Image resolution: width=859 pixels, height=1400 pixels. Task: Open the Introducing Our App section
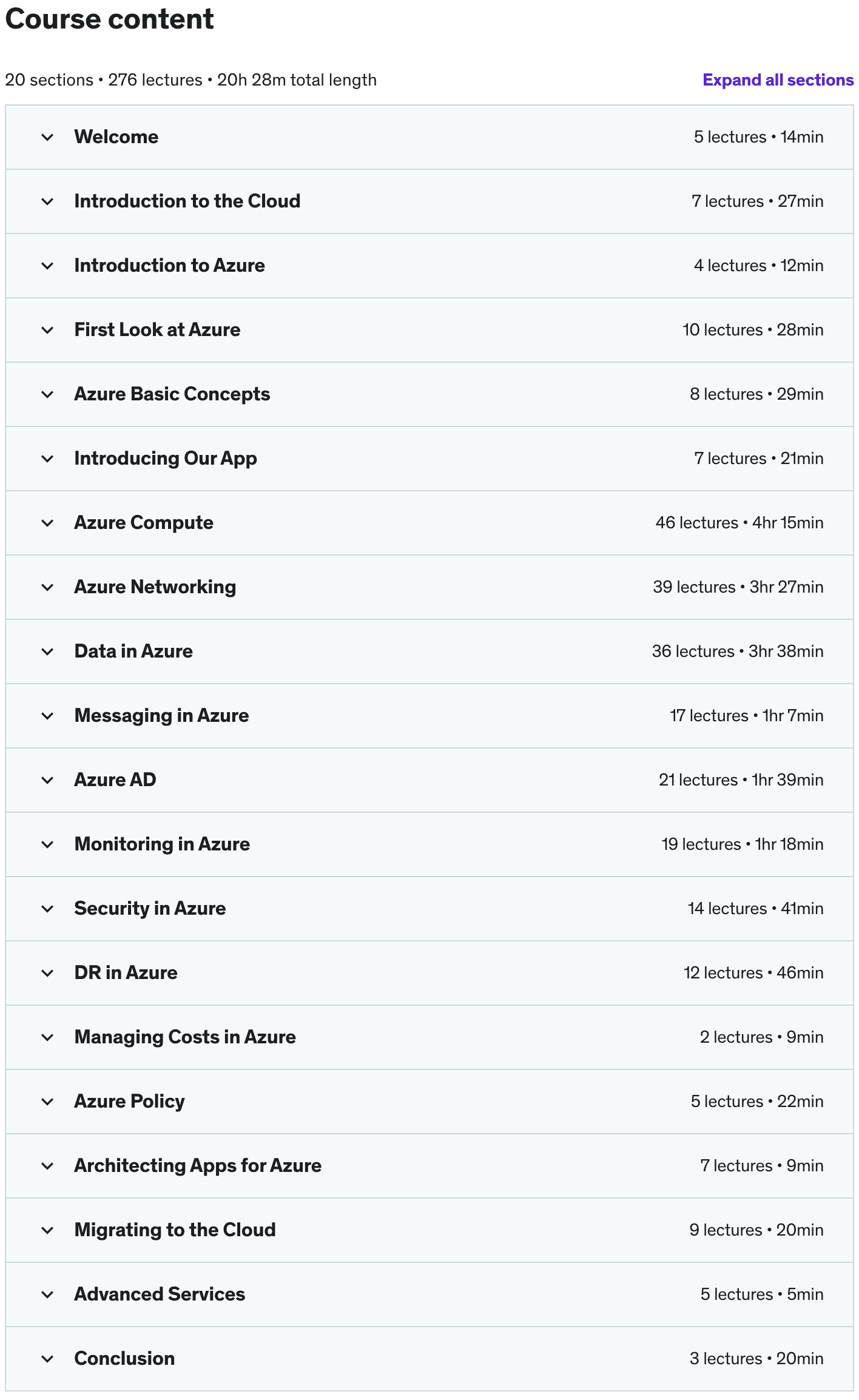pos(165,459)
